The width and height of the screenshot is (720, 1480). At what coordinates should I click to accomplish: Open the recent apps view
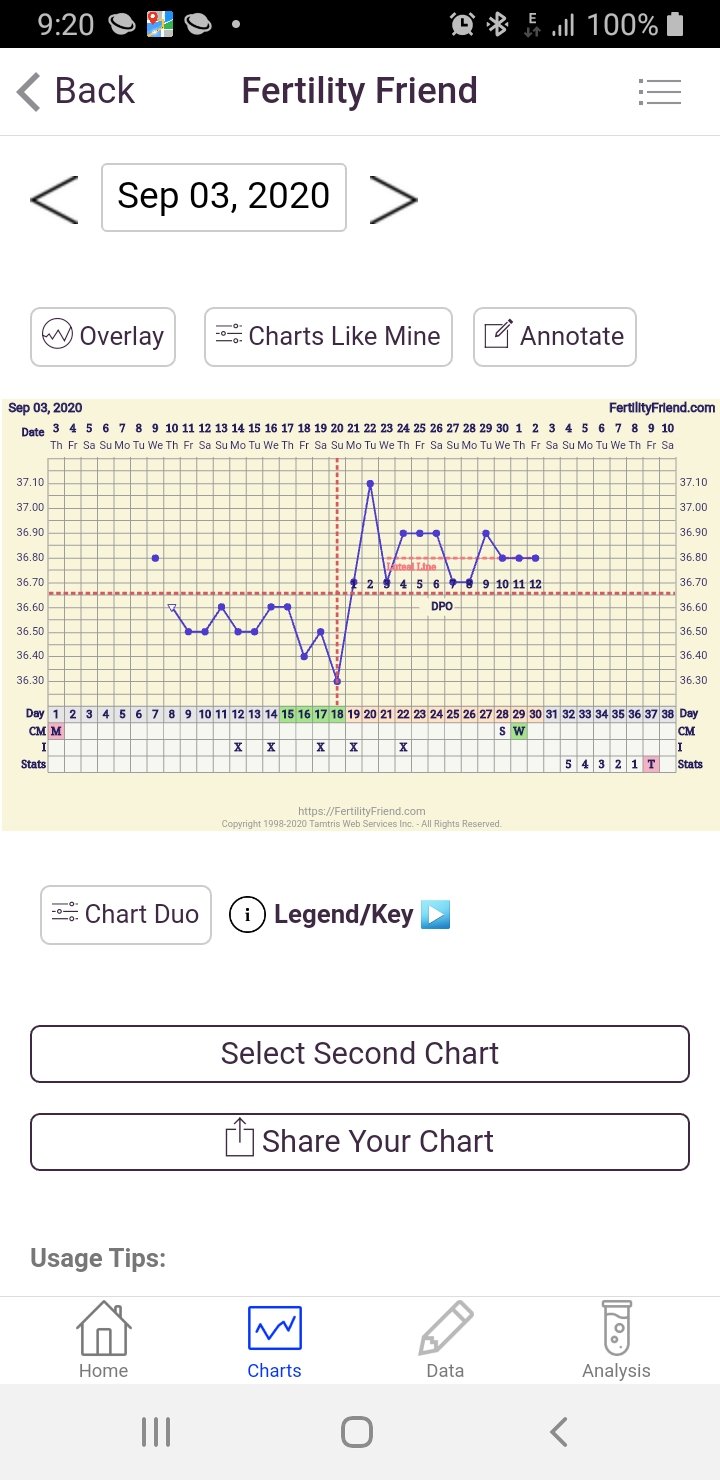pos(156,1432)
